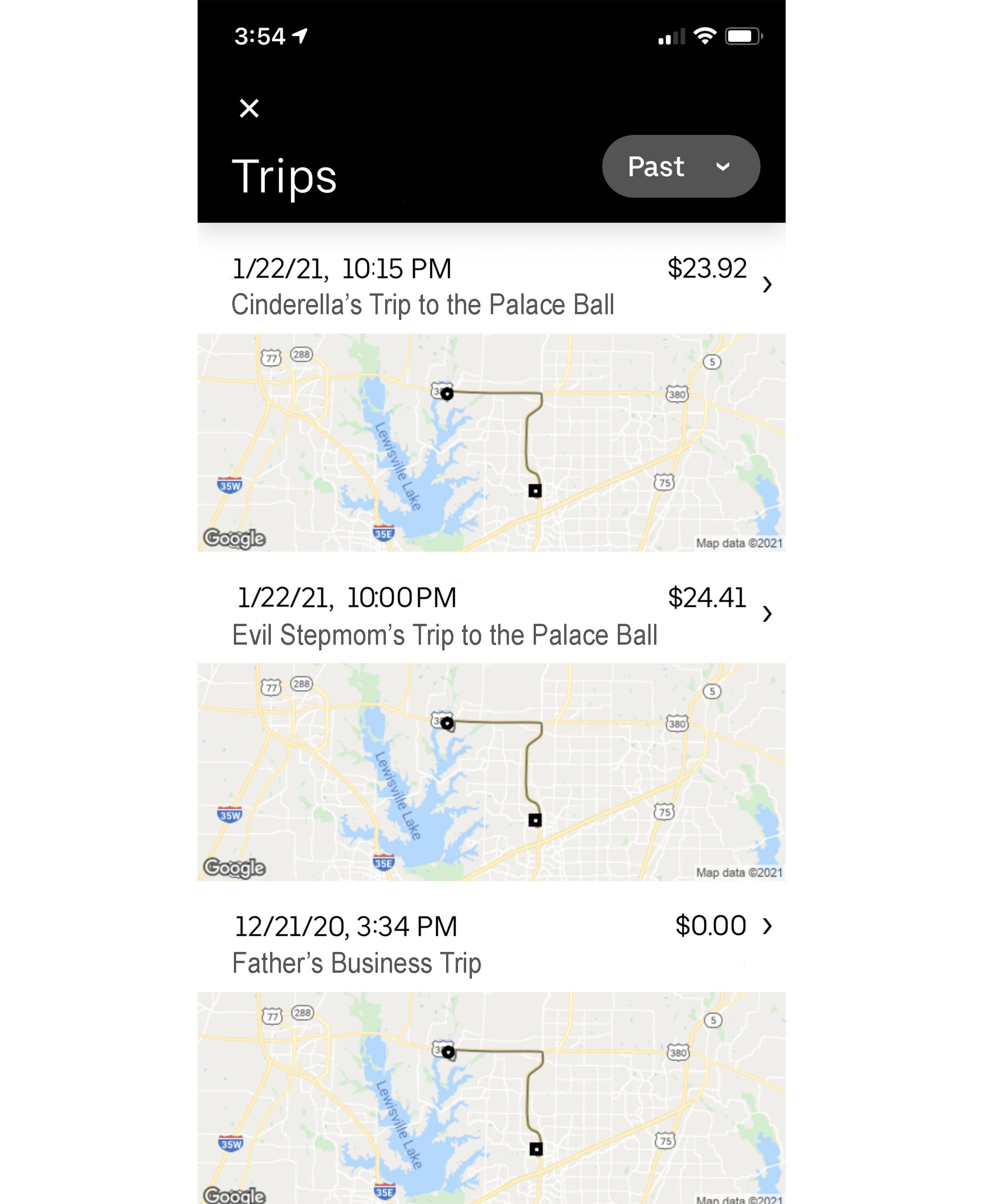Image resolution: width=984 pixels, height=1204 pixels.
Task: Close the Trips screen
Action: coord(249,108)
